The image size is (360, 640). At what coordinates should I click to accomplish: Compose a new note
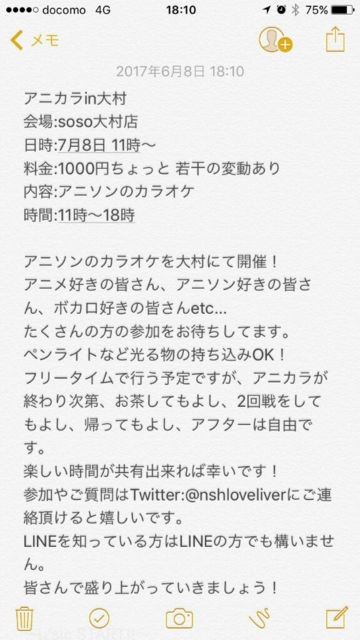point(337,617)
